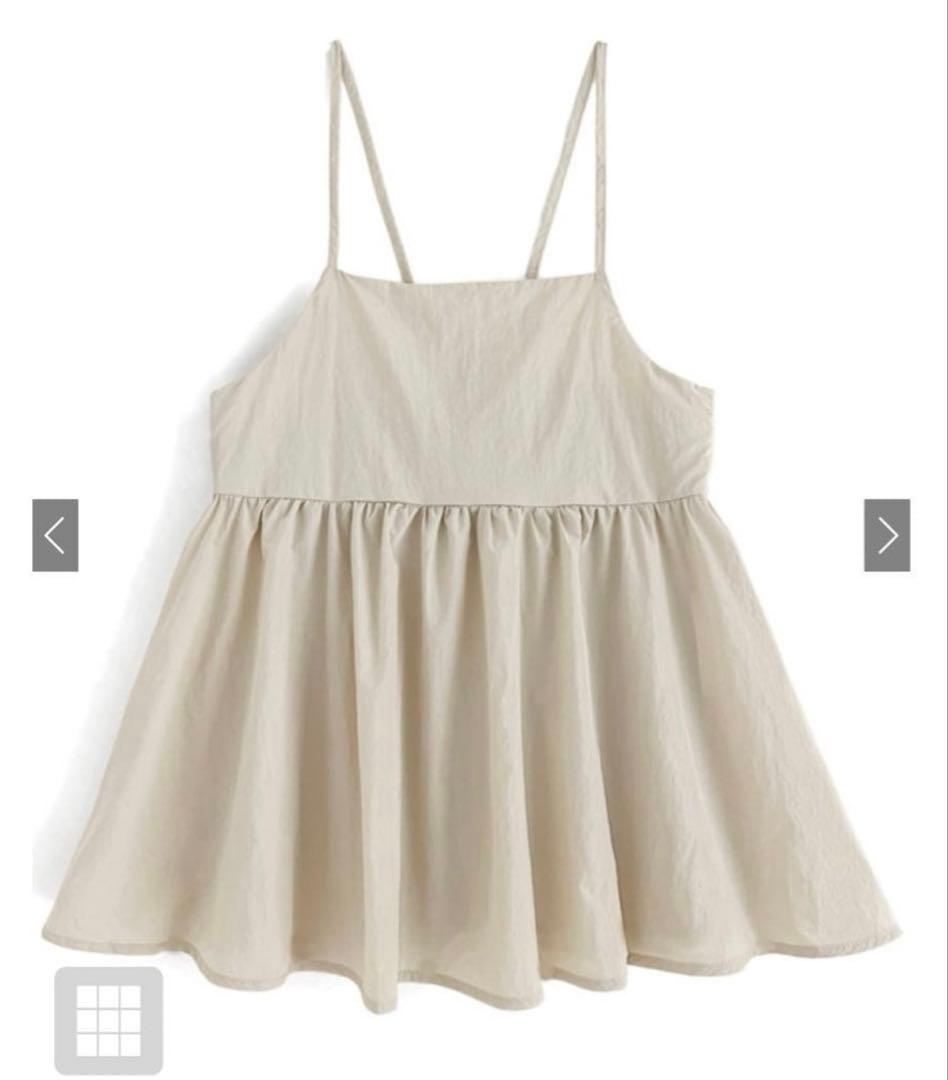Open the image grid view

pos(109,1019)
